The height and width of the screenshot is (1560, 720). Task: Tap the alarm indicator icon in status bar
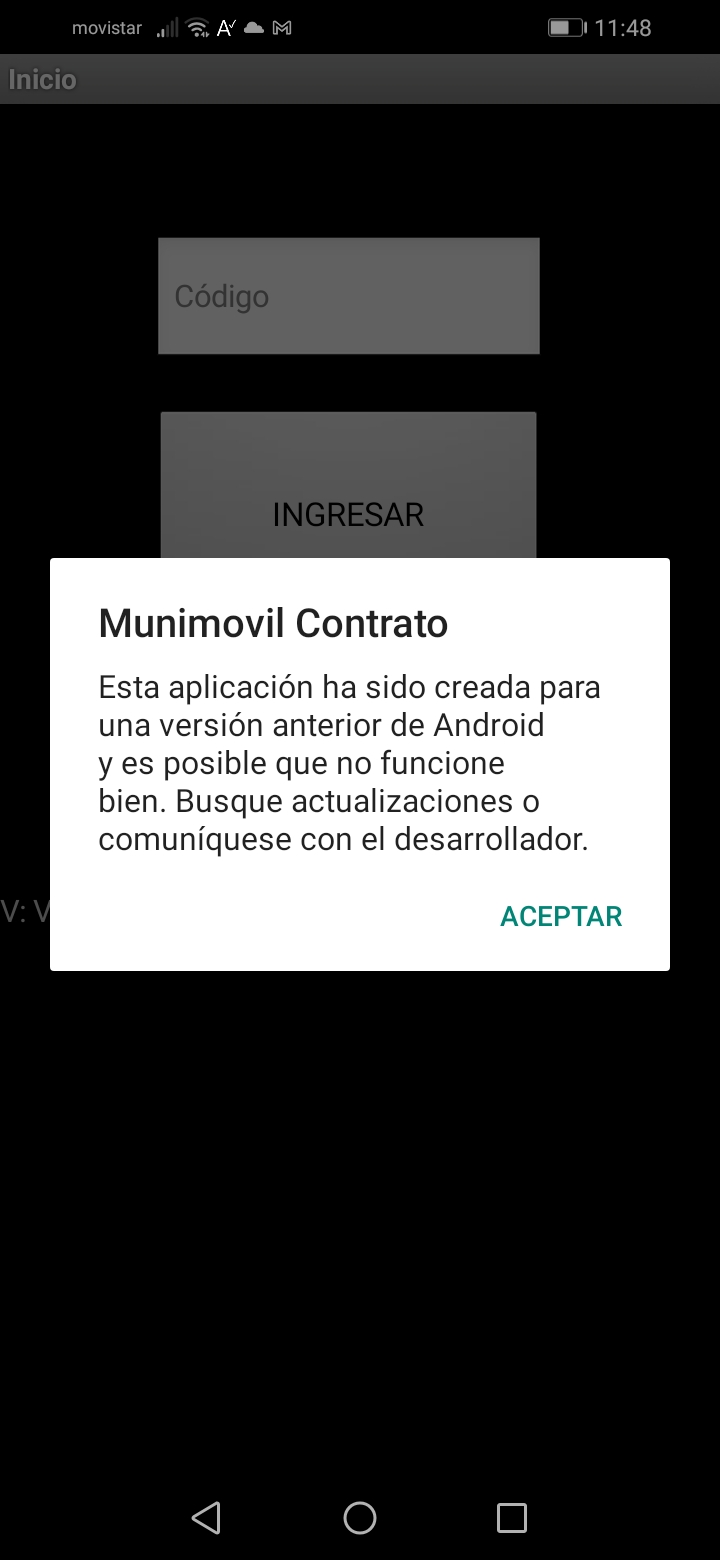point(225,27)
